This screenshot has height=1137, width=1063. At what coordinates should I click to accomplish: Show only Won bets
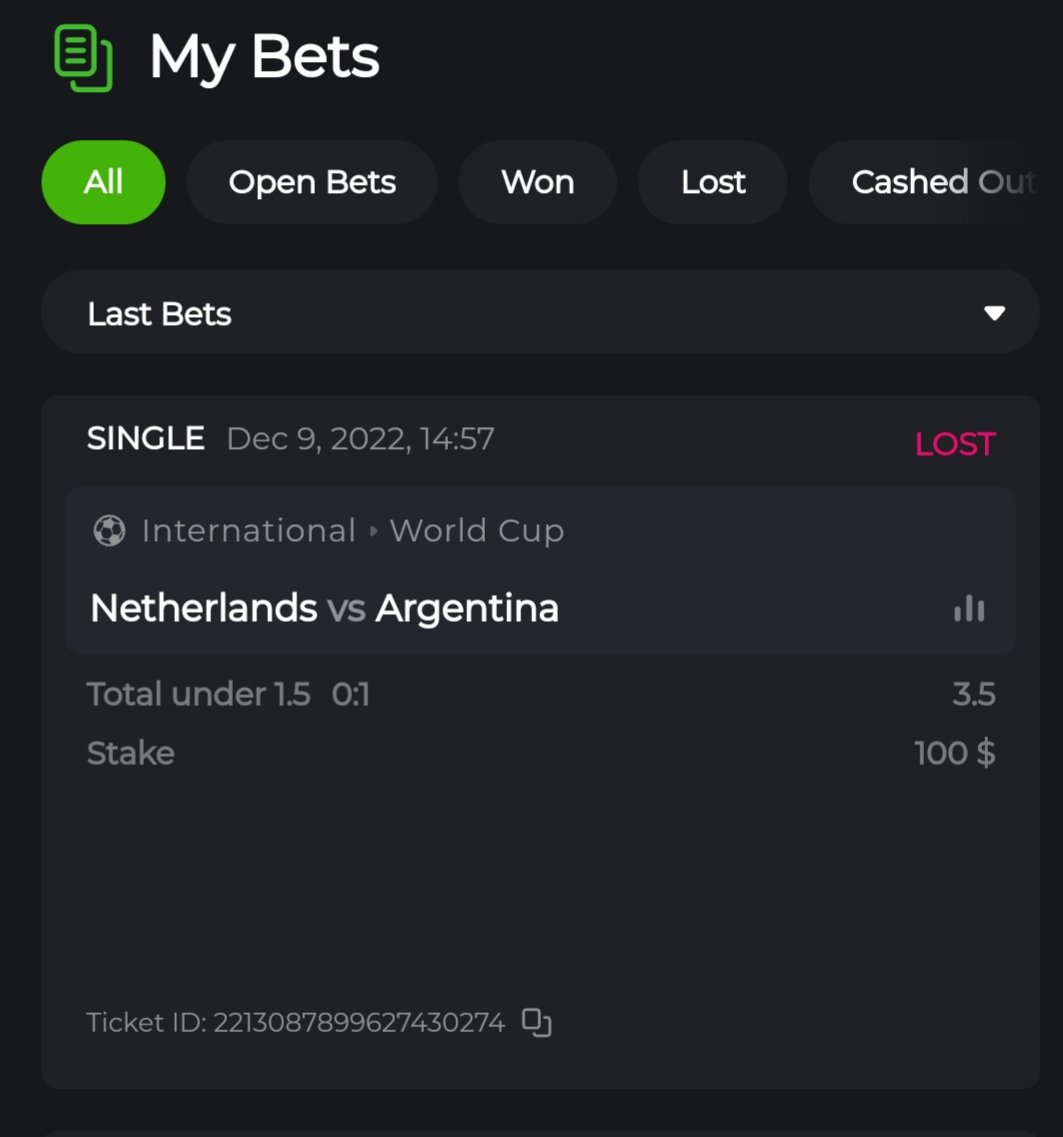(x=537, y=182)
